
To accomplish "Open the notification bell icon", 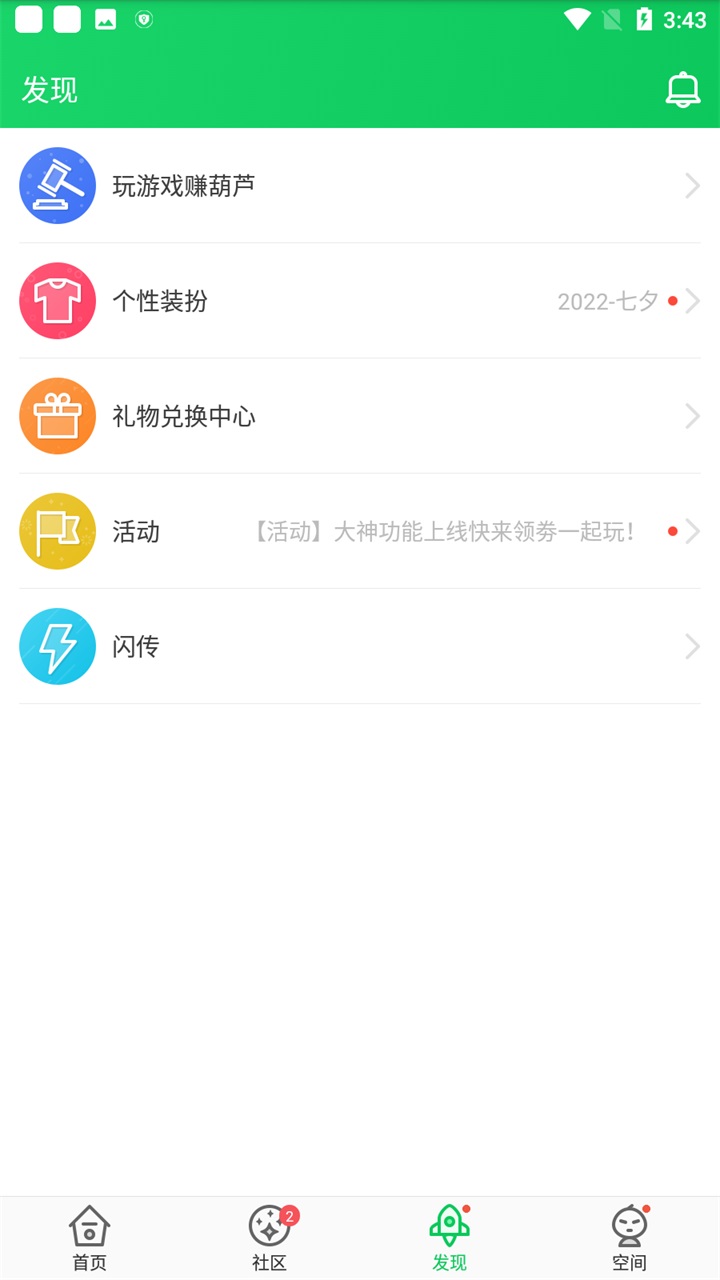I will pyautogui.click(x=684, y=87).
